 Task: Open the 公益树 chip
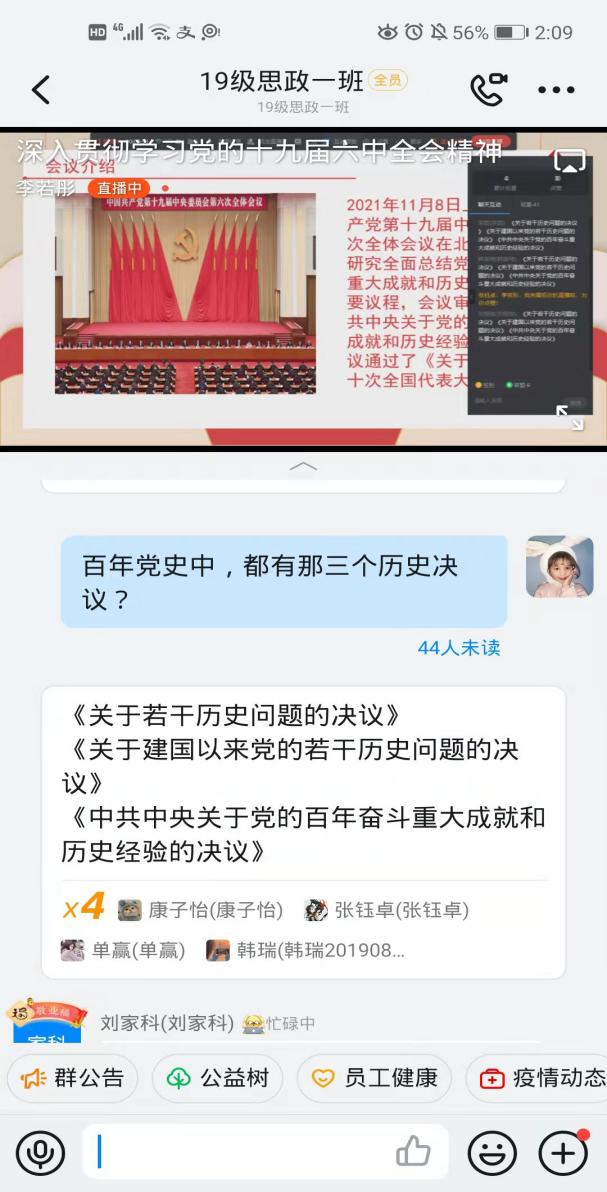[x=218, y=1078]
